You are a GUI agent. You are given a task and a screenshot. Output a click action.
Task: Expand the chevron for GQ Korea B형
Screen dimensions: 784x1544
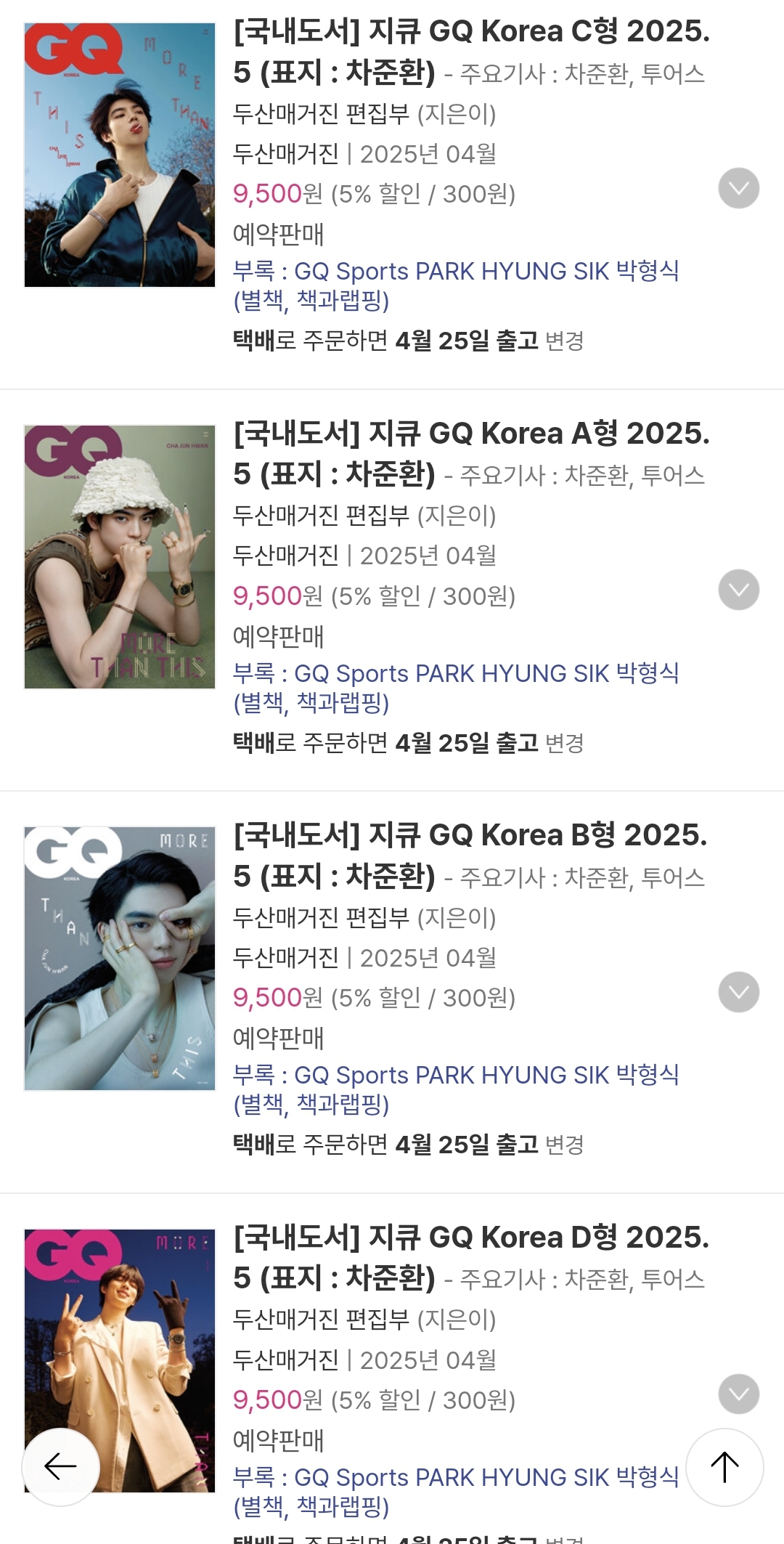pyautogui.click(x=738, y=992)
